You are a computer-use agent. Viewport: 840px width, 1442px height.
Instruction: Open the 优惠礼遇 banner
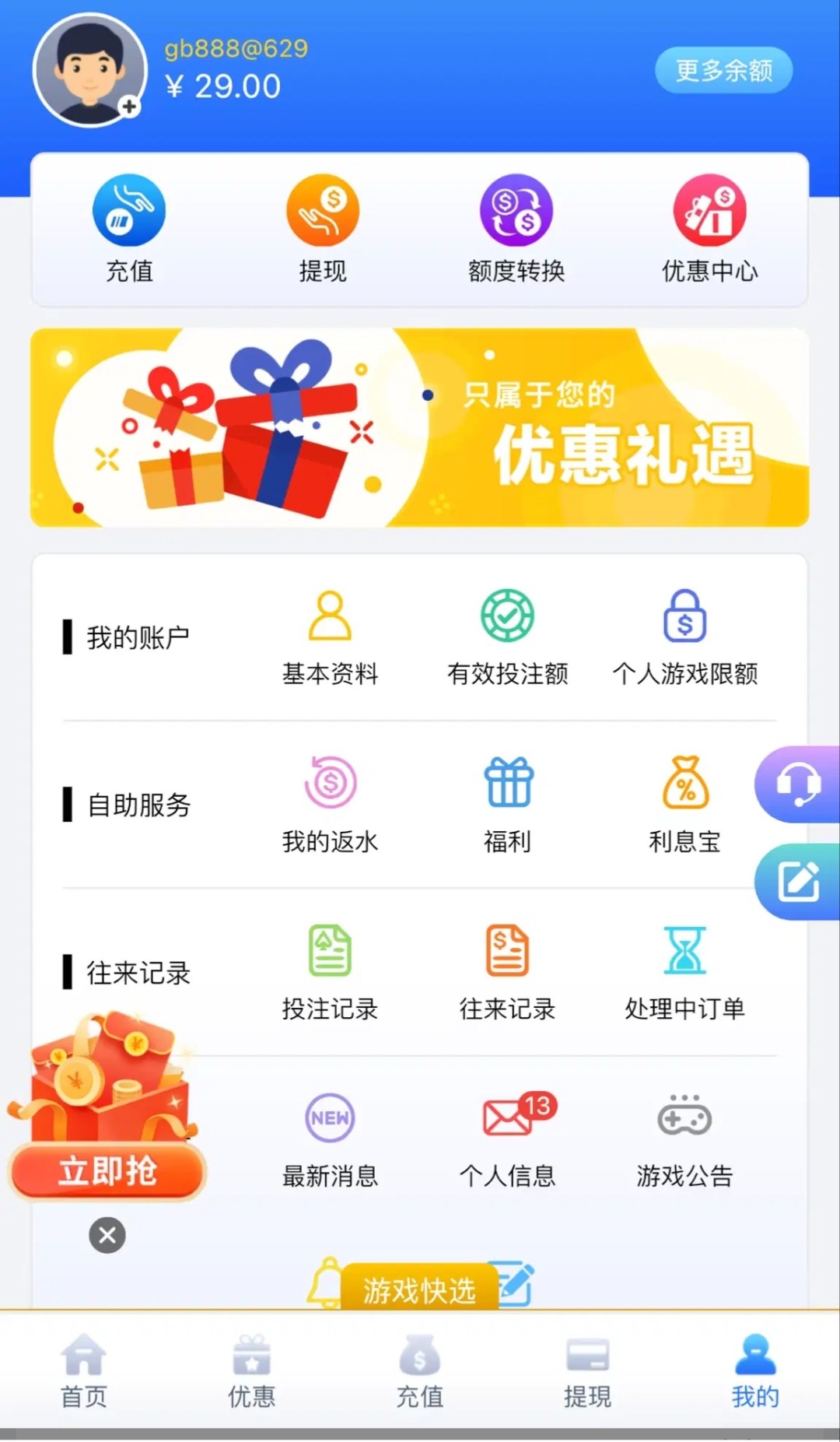point(420,428)
